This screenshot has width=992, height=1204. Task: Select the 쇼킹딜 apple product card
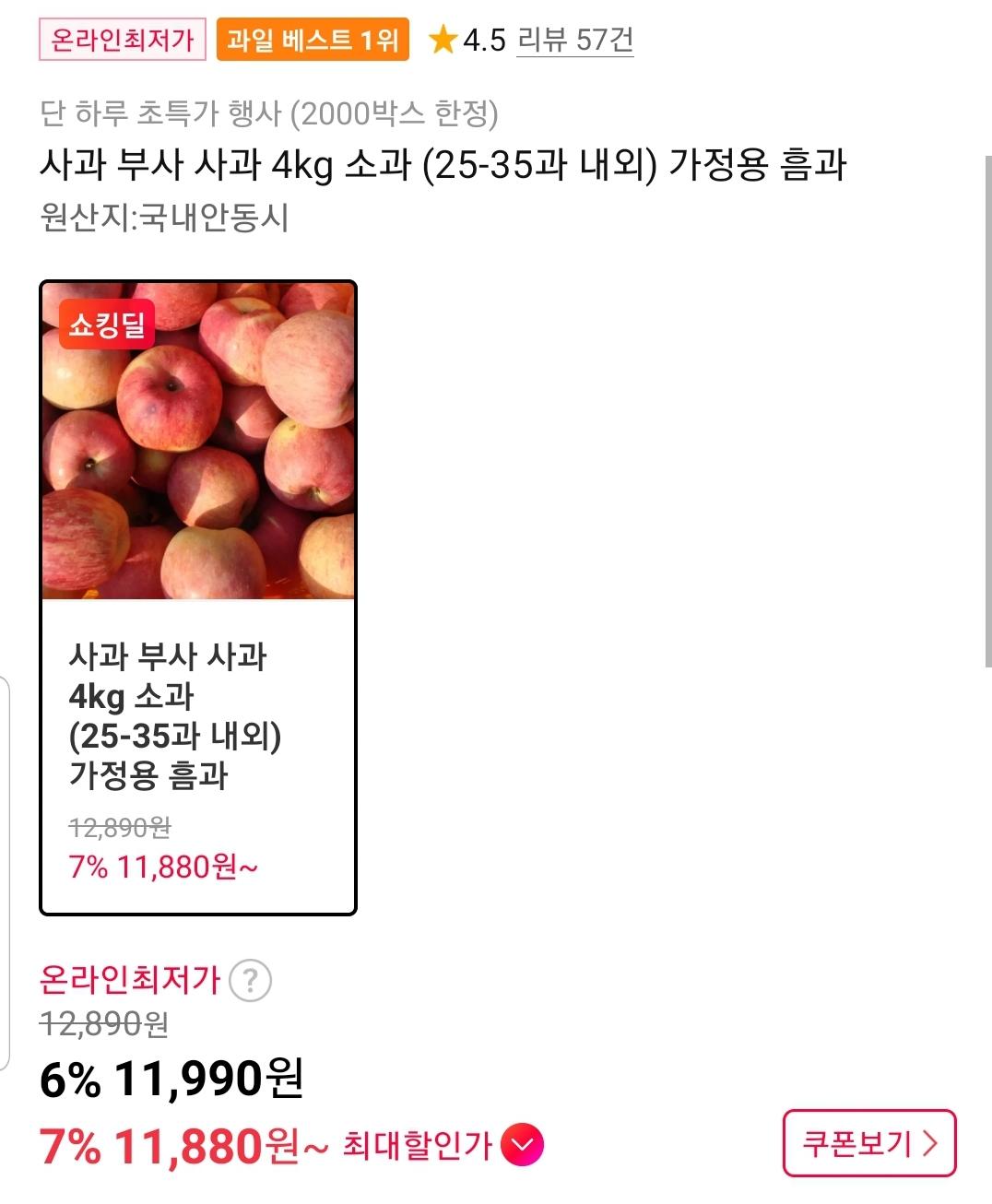198,597
